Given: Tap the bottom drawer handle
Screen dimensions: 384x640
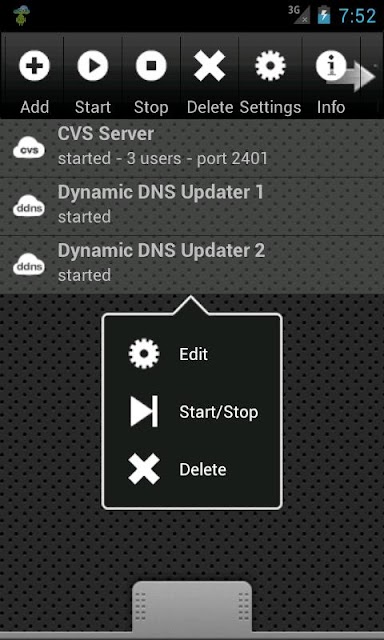Looking at the screenshot, I should pyautogui.click(x=192, y=607).
